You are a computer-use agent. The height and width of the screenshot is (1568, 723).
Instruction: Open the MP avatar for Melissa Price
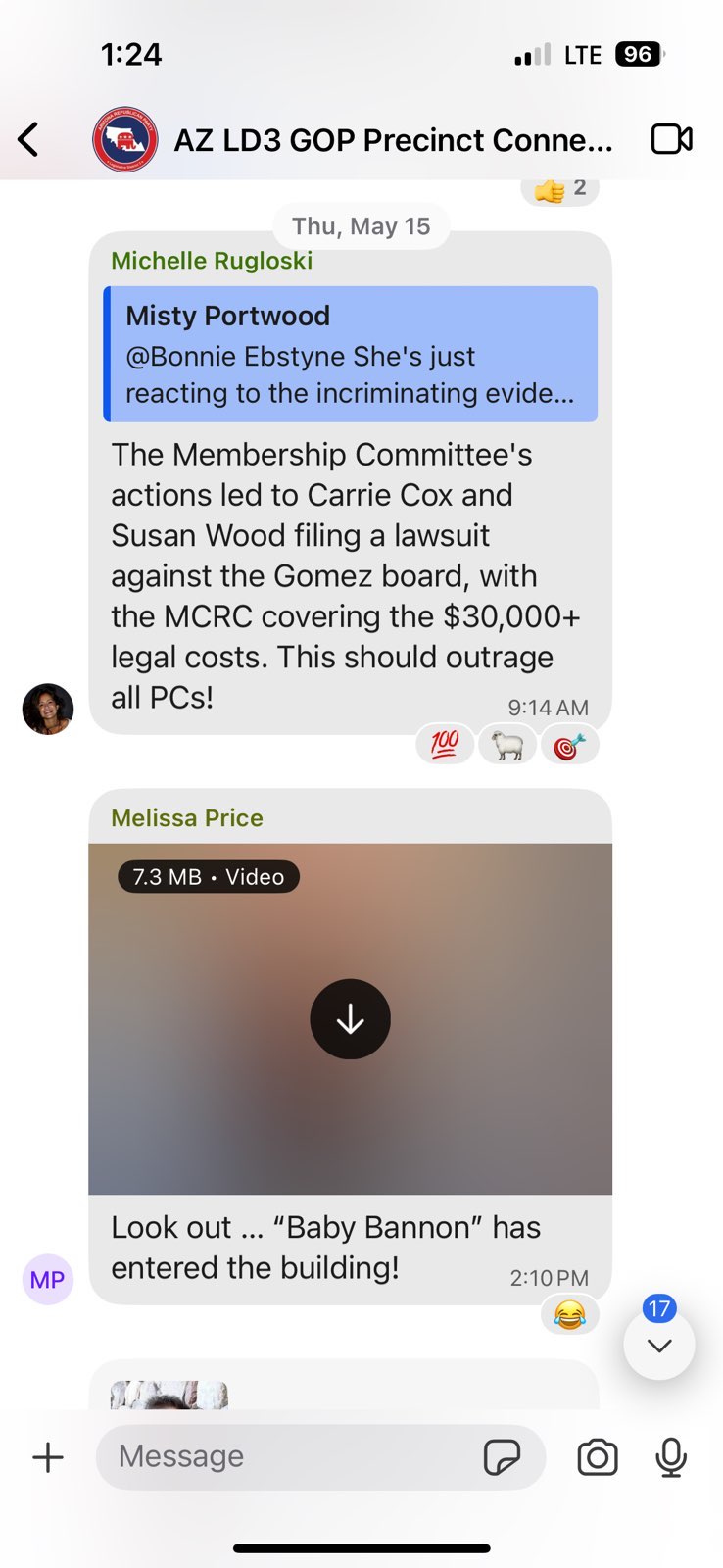point(47,1279)
